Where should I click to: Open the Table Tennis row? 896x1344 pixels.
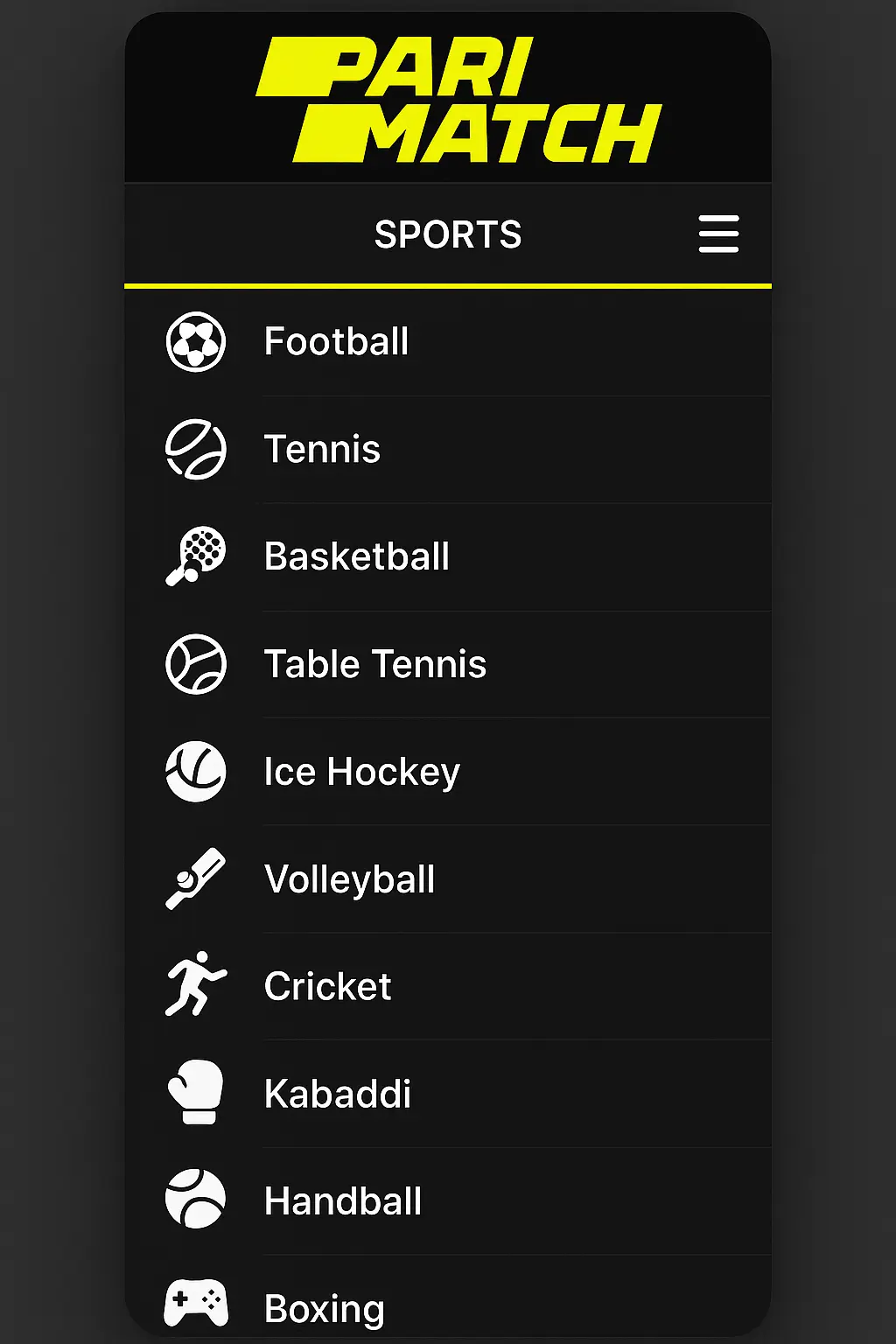click(x=375, y=664)
